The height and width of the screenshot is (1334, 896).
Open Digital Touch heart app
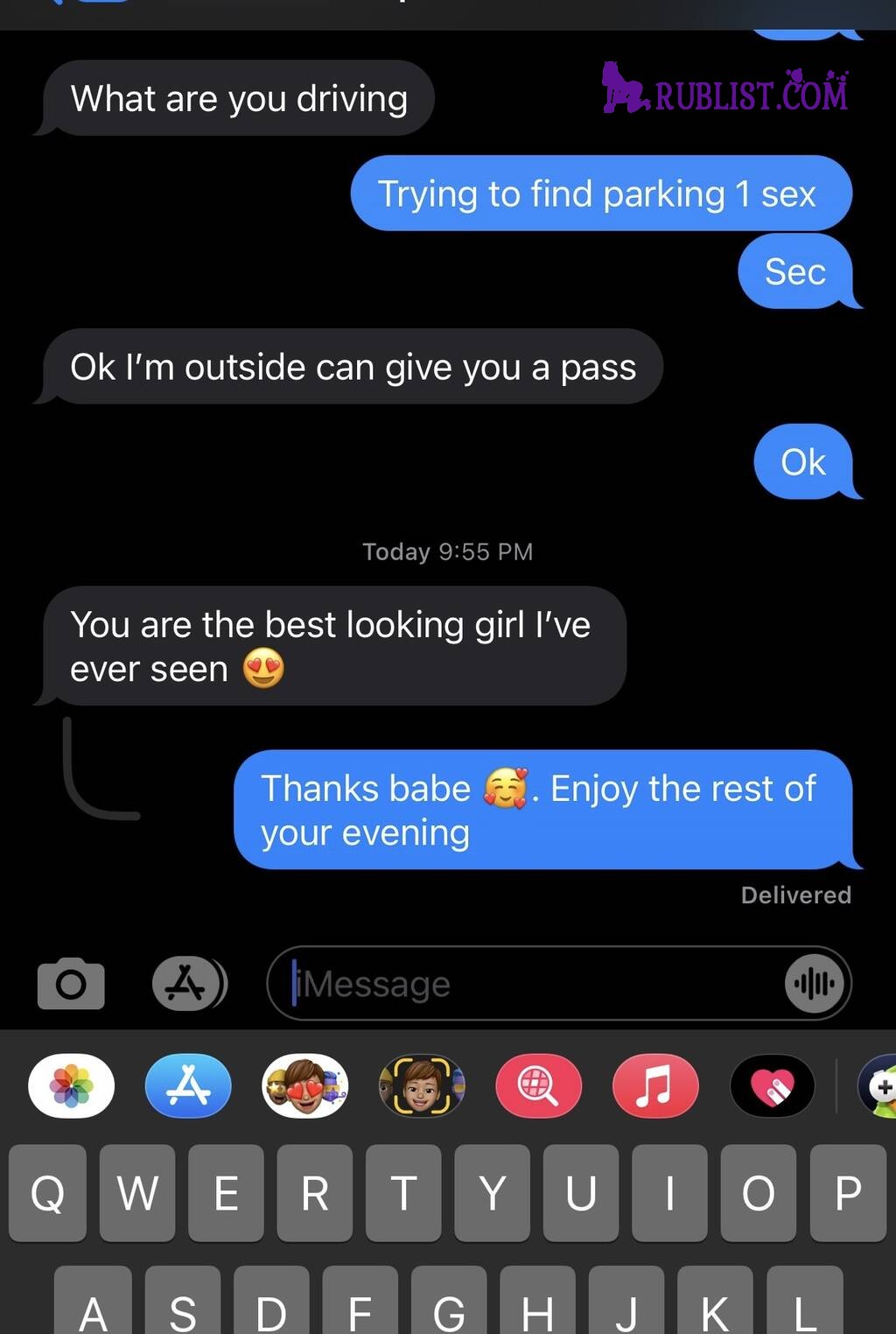pyautogui.click(x=772, y=1086)
